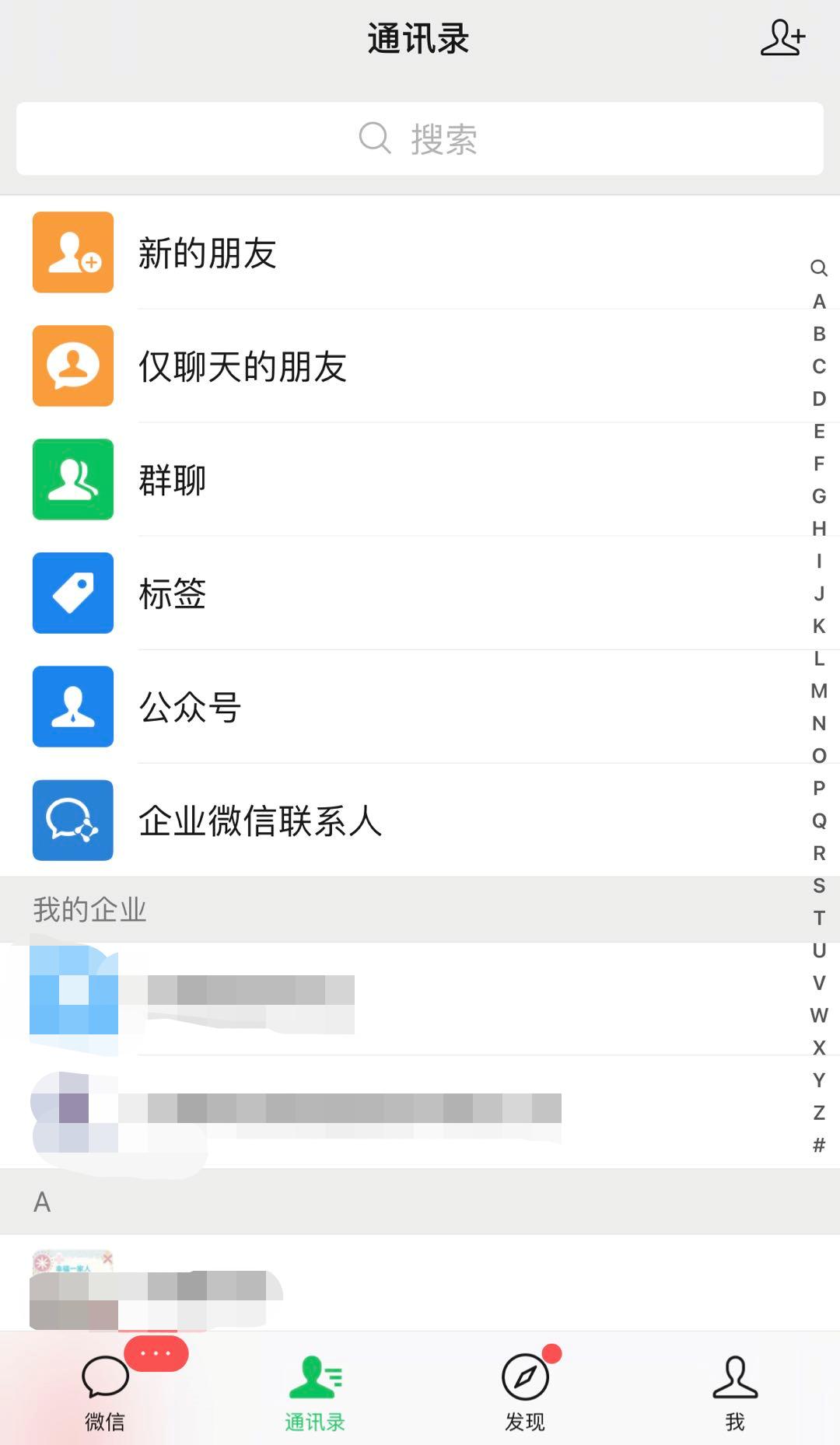Tap the add contact icon at top right
The width and height of the screenshot is (840, 1445).
[783, 37]
